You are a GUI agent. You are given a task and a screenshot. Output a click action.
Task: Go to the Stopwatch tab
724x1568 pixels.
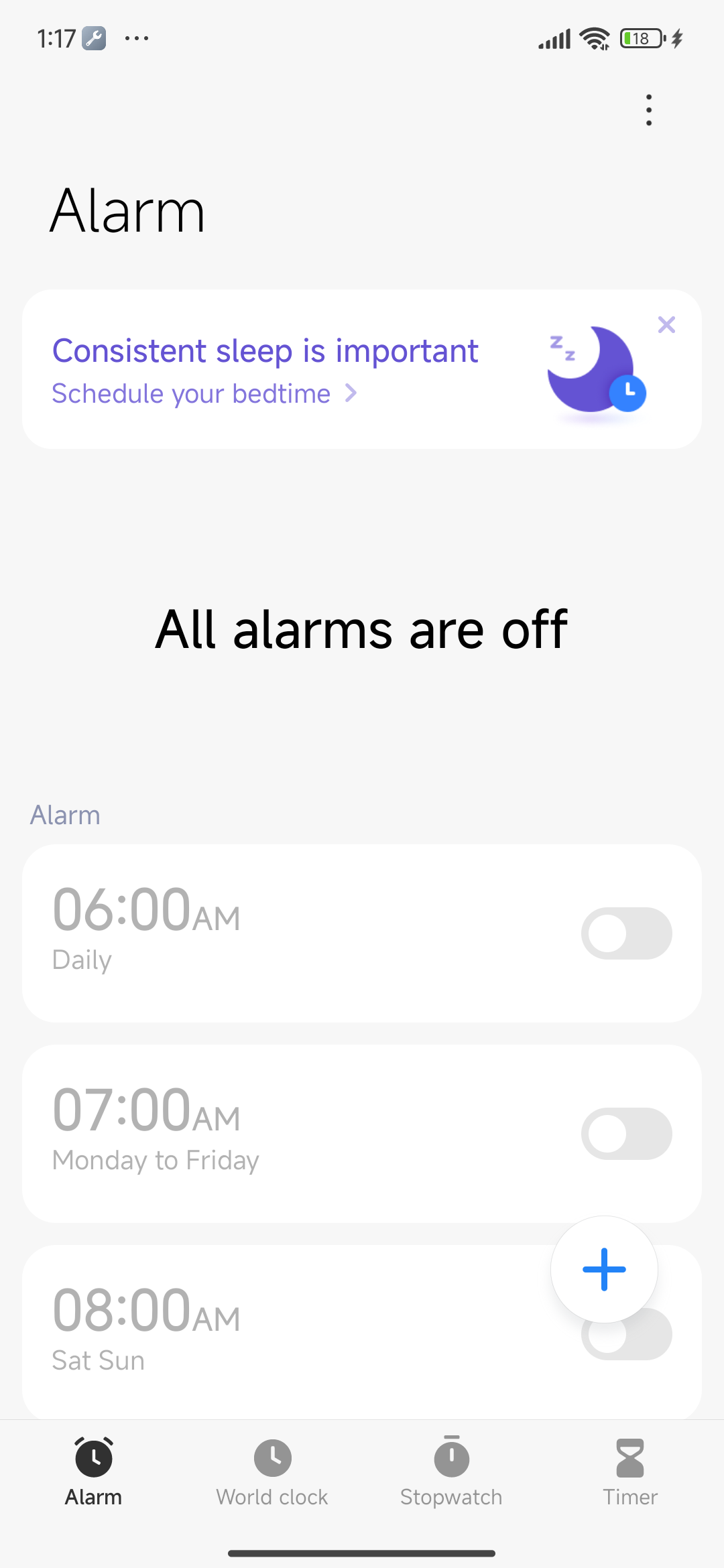451,1472
